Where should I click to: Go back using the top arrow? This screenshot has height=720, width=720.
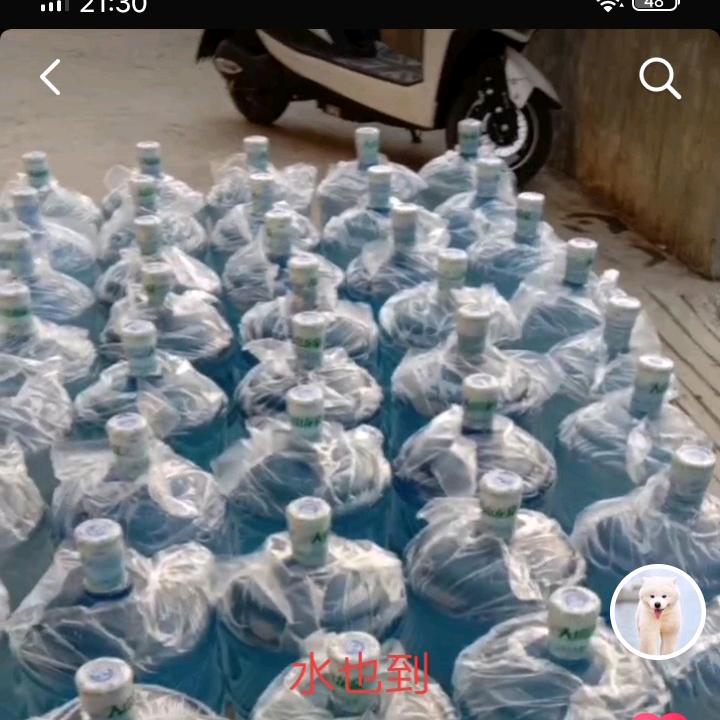[50, 77]
